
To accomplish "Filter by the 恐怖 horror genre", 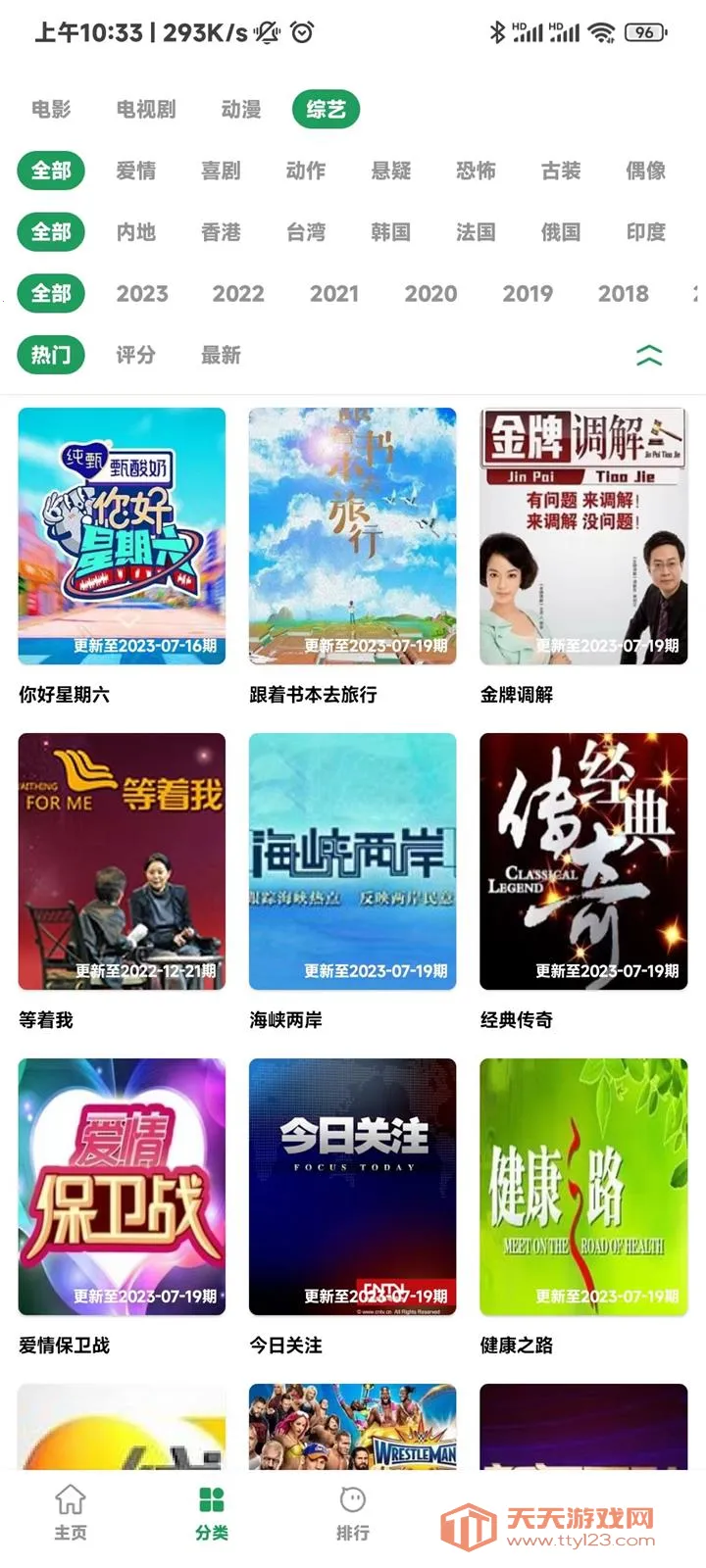I will (475, 171).
